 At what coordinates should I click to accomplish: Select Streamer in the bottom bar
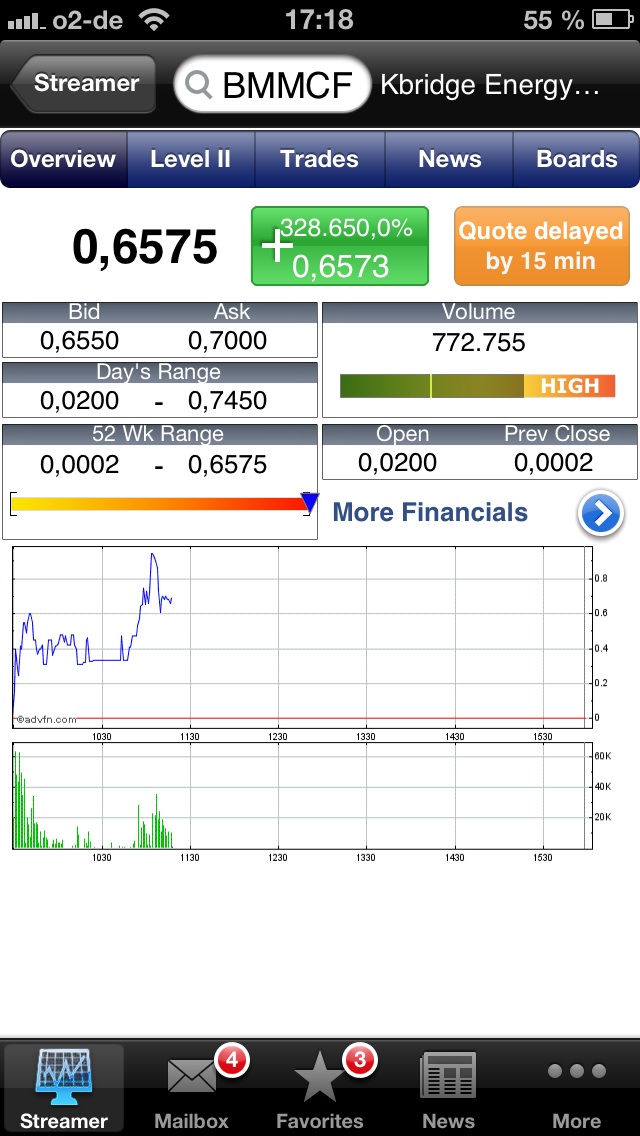coord(64,1088)
